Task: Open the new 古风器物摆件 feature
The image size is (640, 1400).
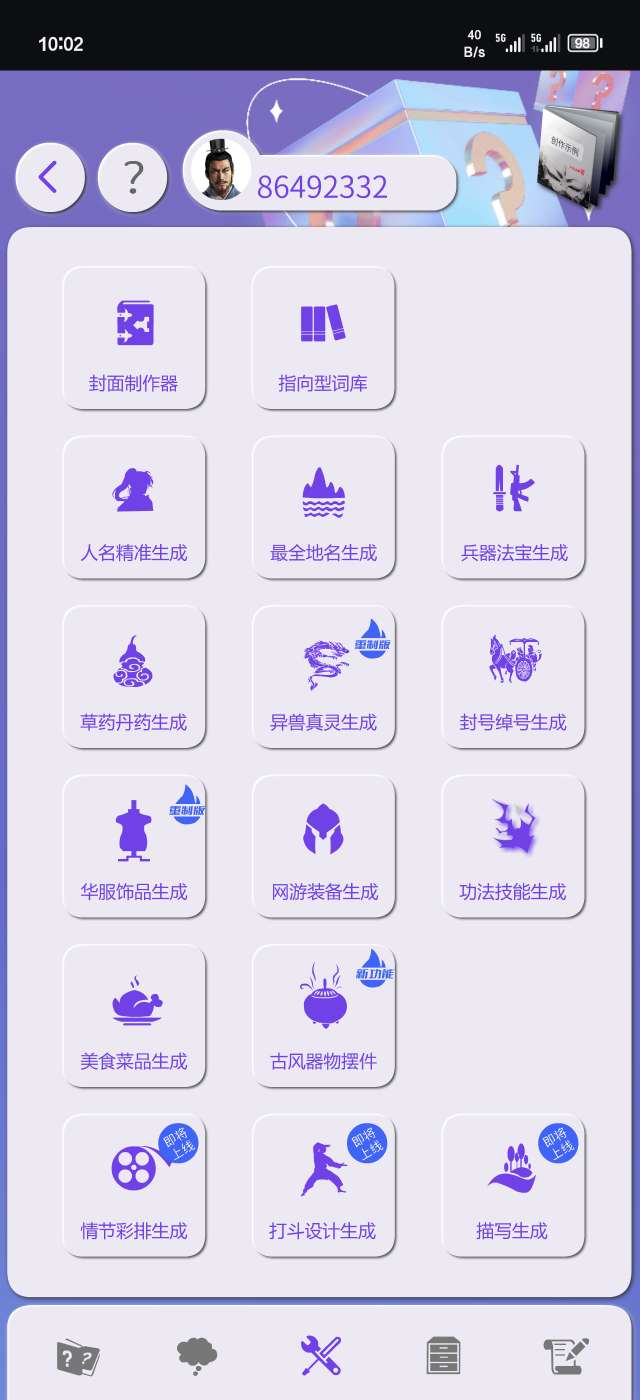Action: pyautogui.click(x=323, y=1016)
